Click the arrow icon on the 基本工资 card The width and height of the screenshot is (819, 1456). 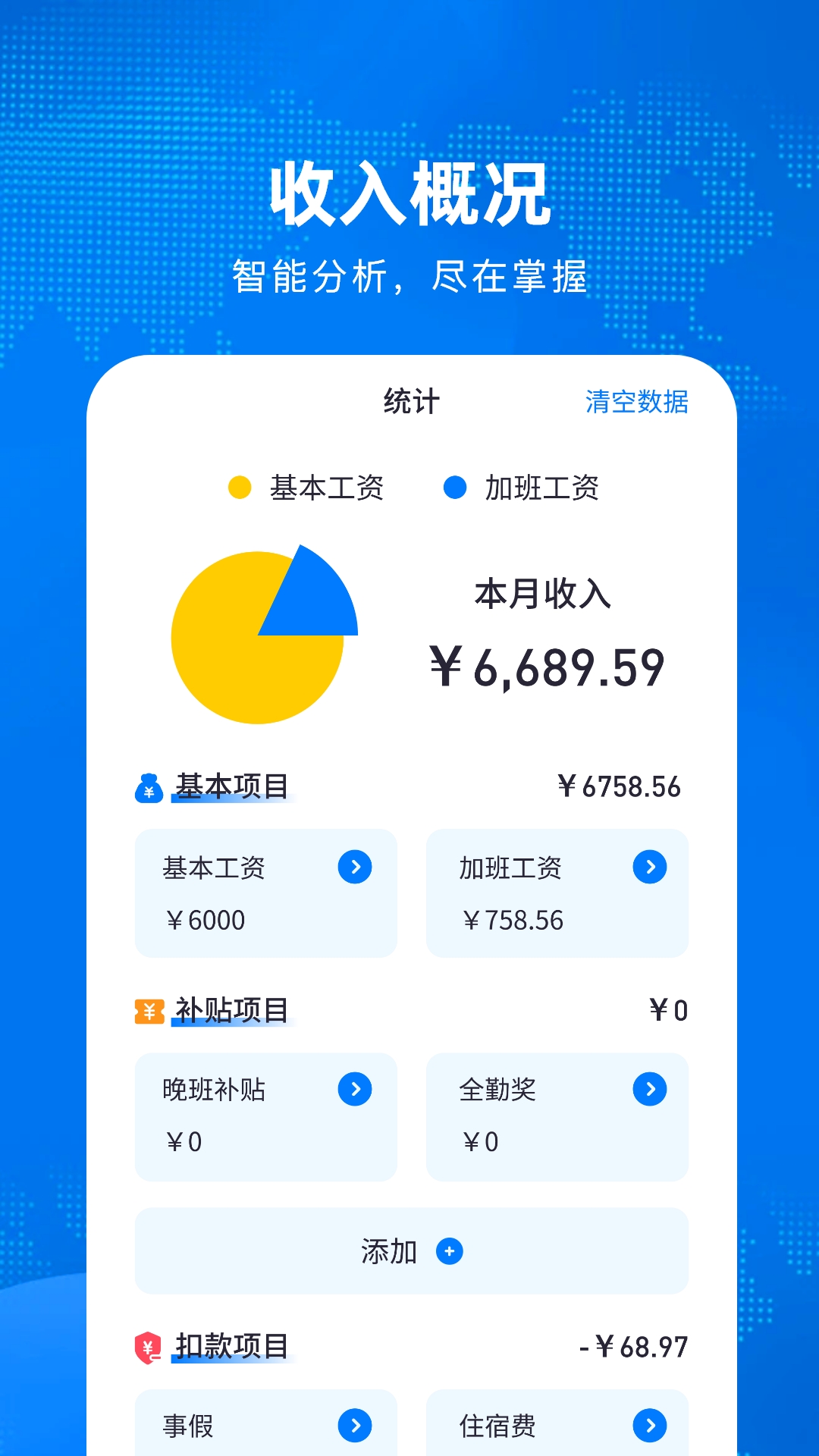(356, 867)
